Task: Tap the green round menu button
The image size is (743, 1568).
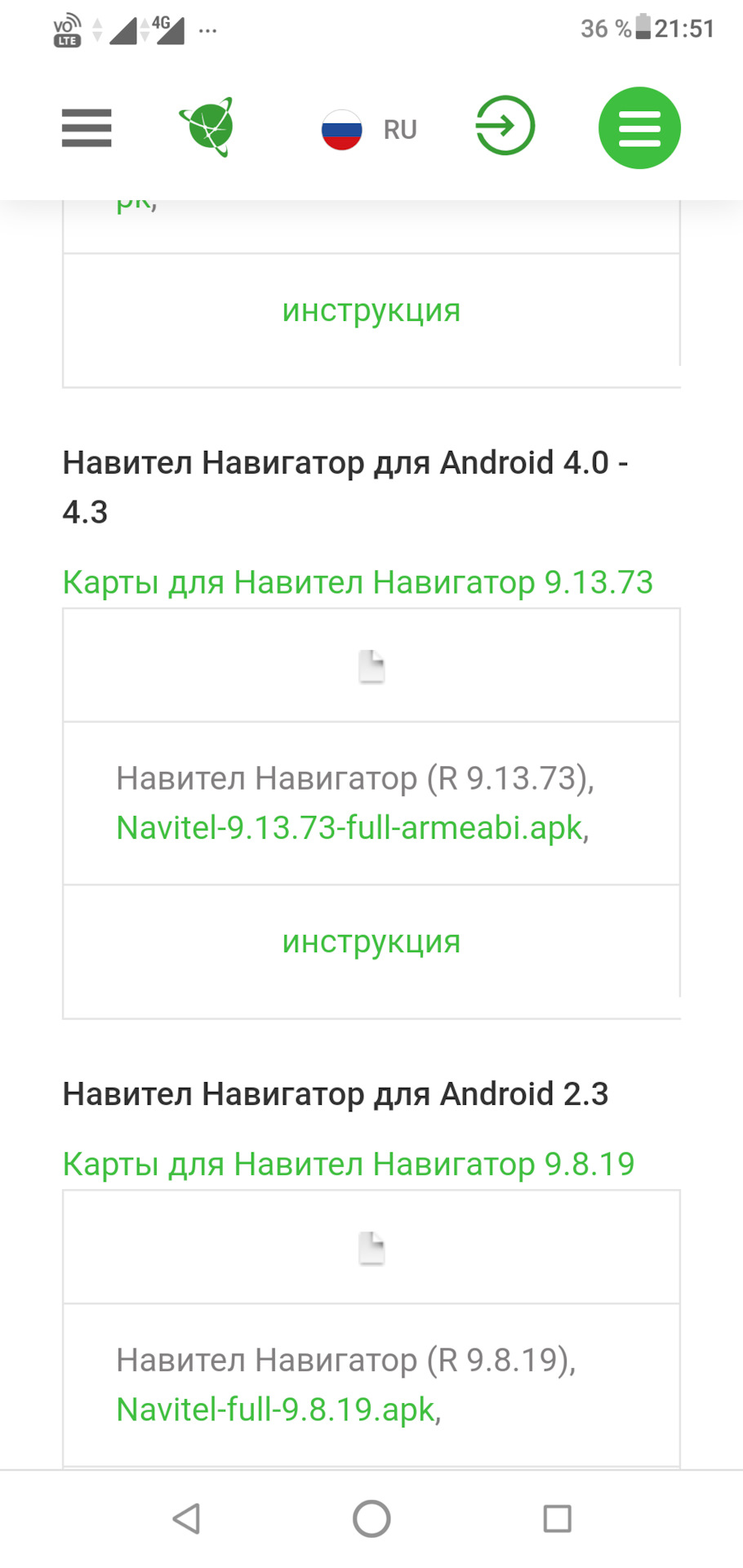Action: (639, 128)
